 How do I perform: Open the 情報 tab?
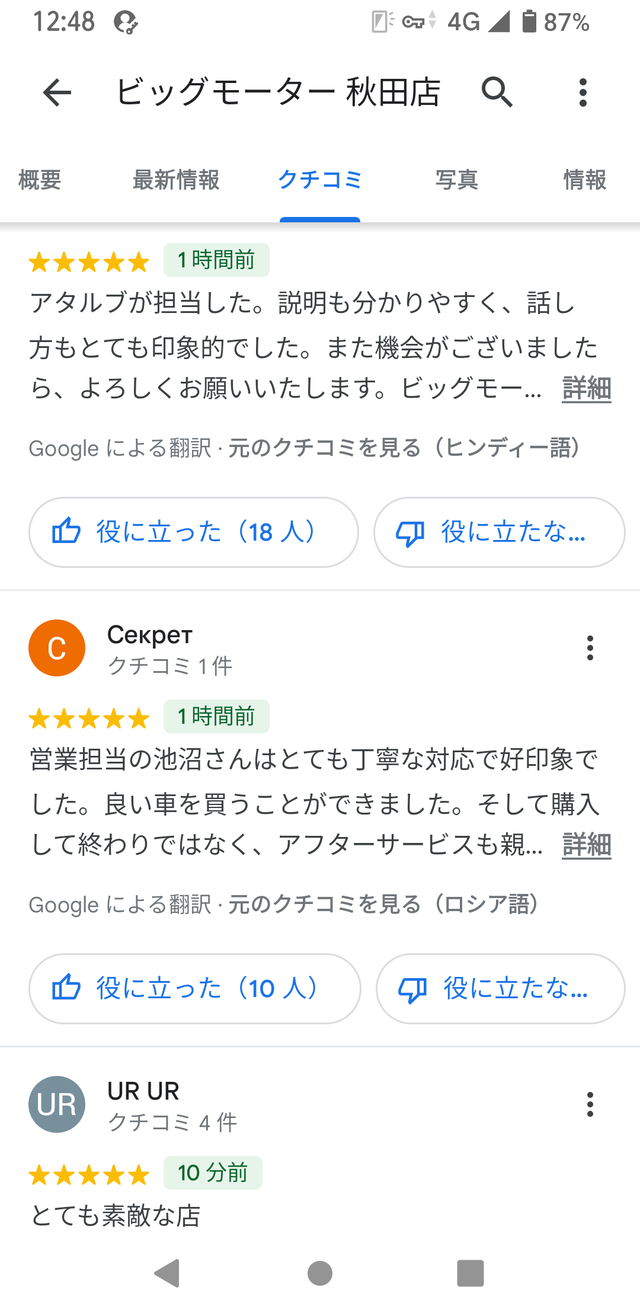click(x=585, y=180)
